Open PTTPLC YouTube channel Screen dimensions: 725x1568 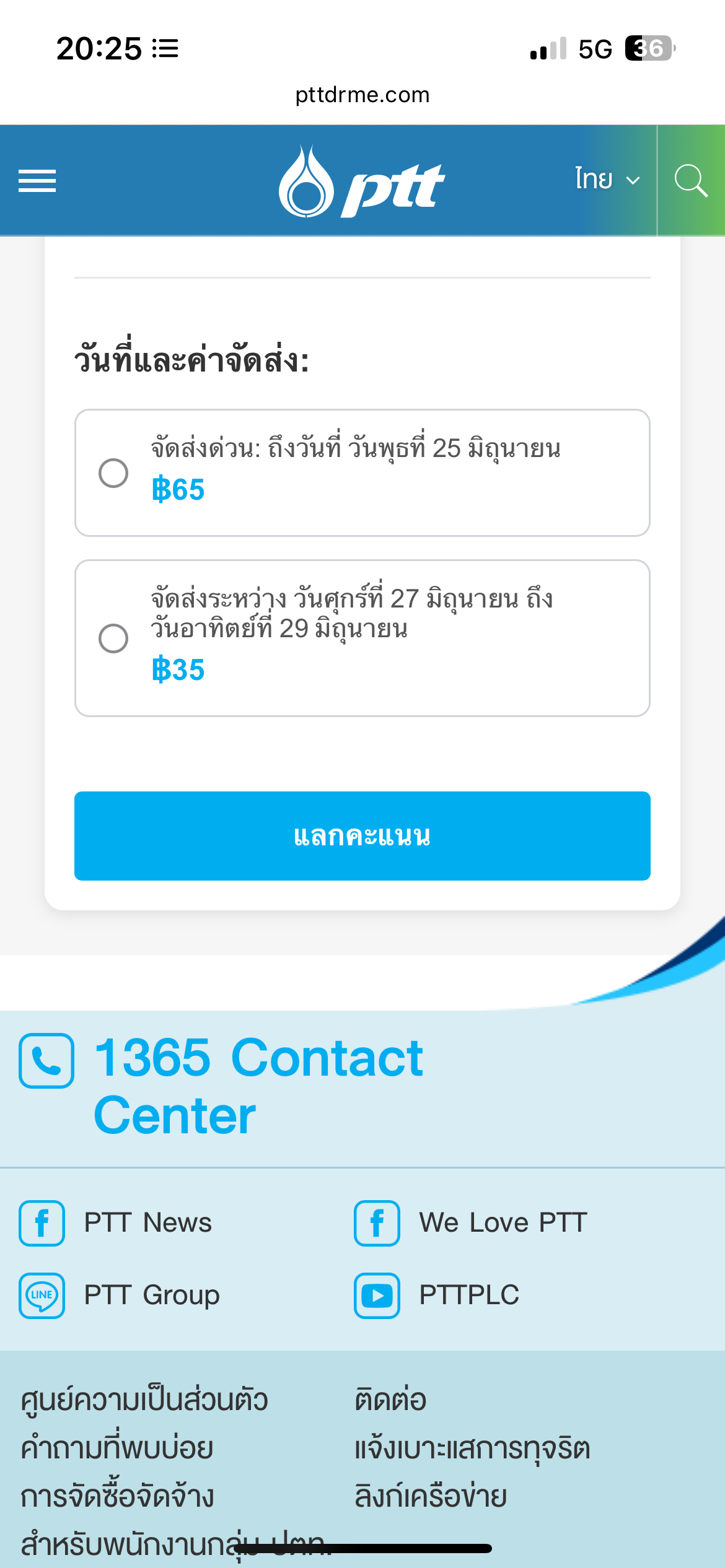(x=437, y=1296)
